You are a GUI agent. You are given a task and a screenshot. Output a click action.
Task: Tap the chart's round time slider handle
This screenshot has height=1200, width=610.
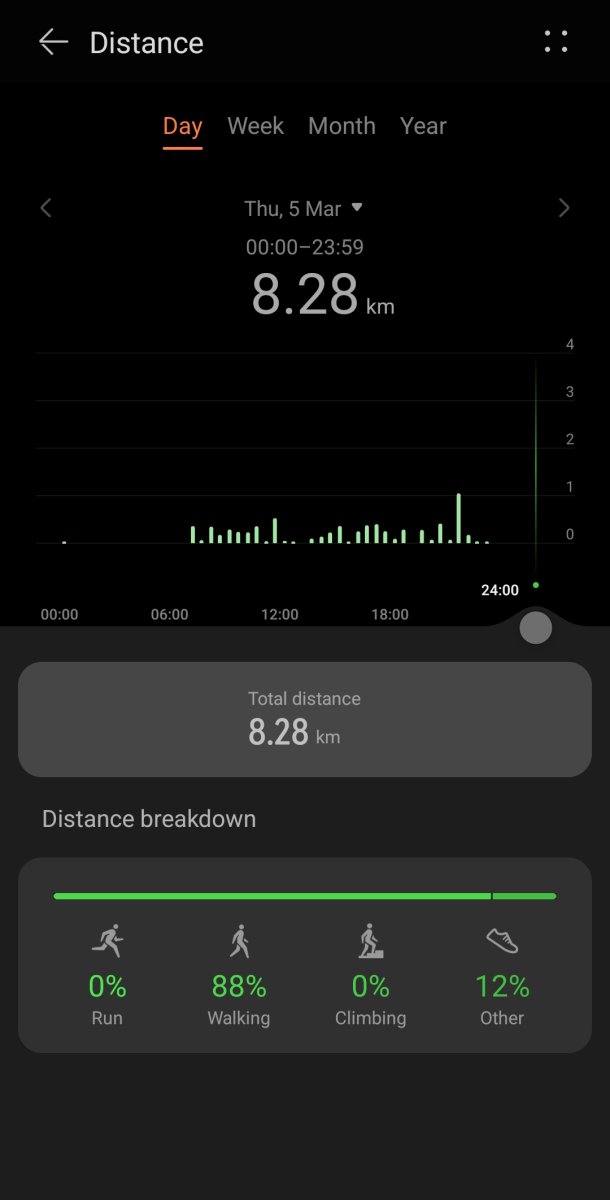[536, 627]
